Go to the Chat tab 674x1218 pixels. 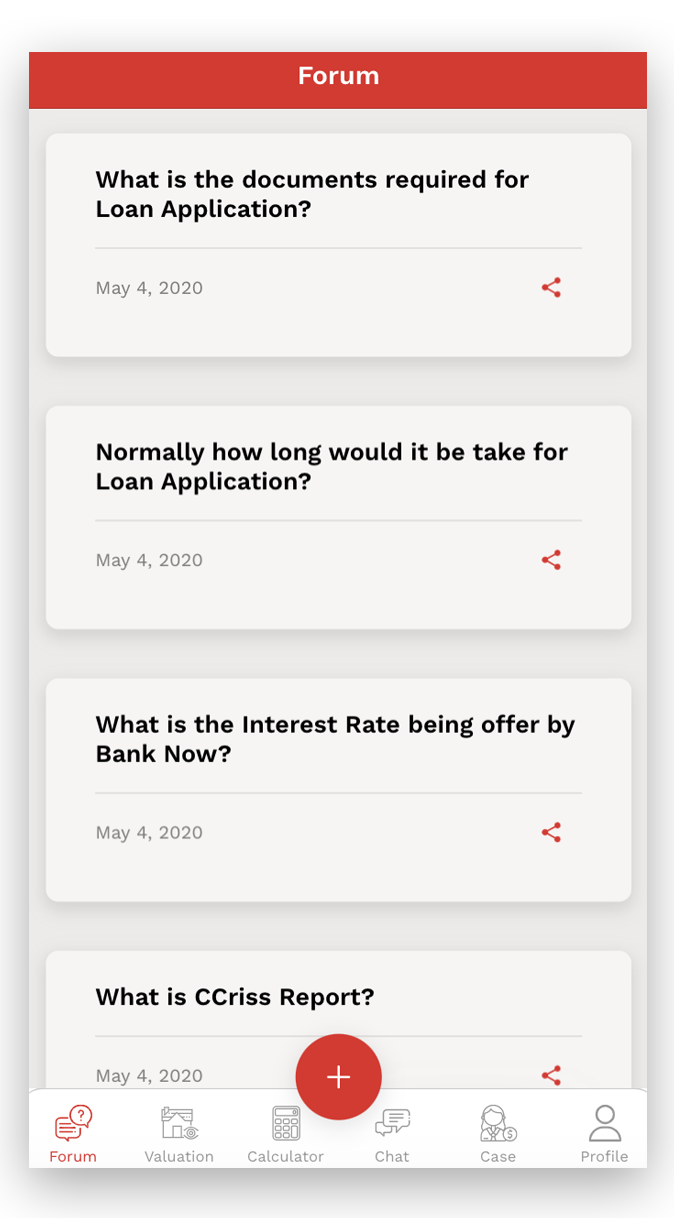392,1134
